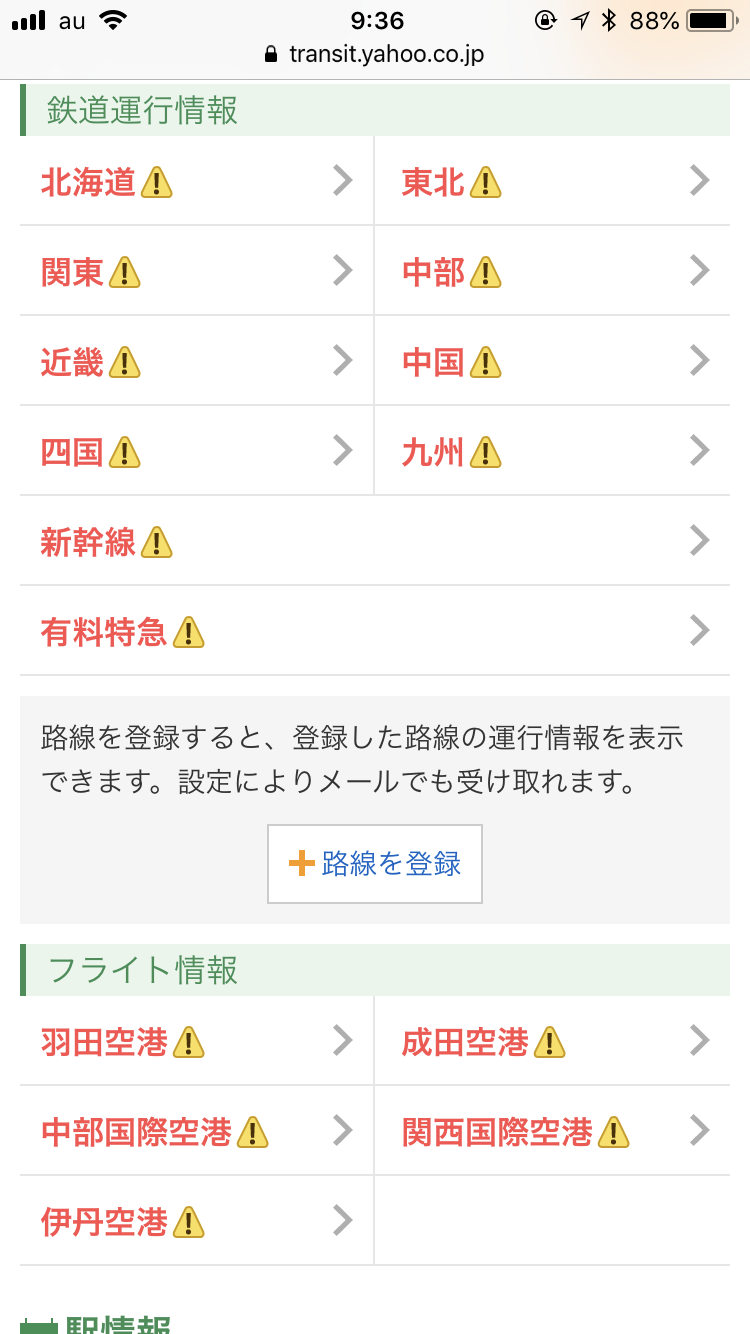Tap the 路線を登録 button
Image resolution: width=750 pixels, height=1334 pixels.
(375, 864)
